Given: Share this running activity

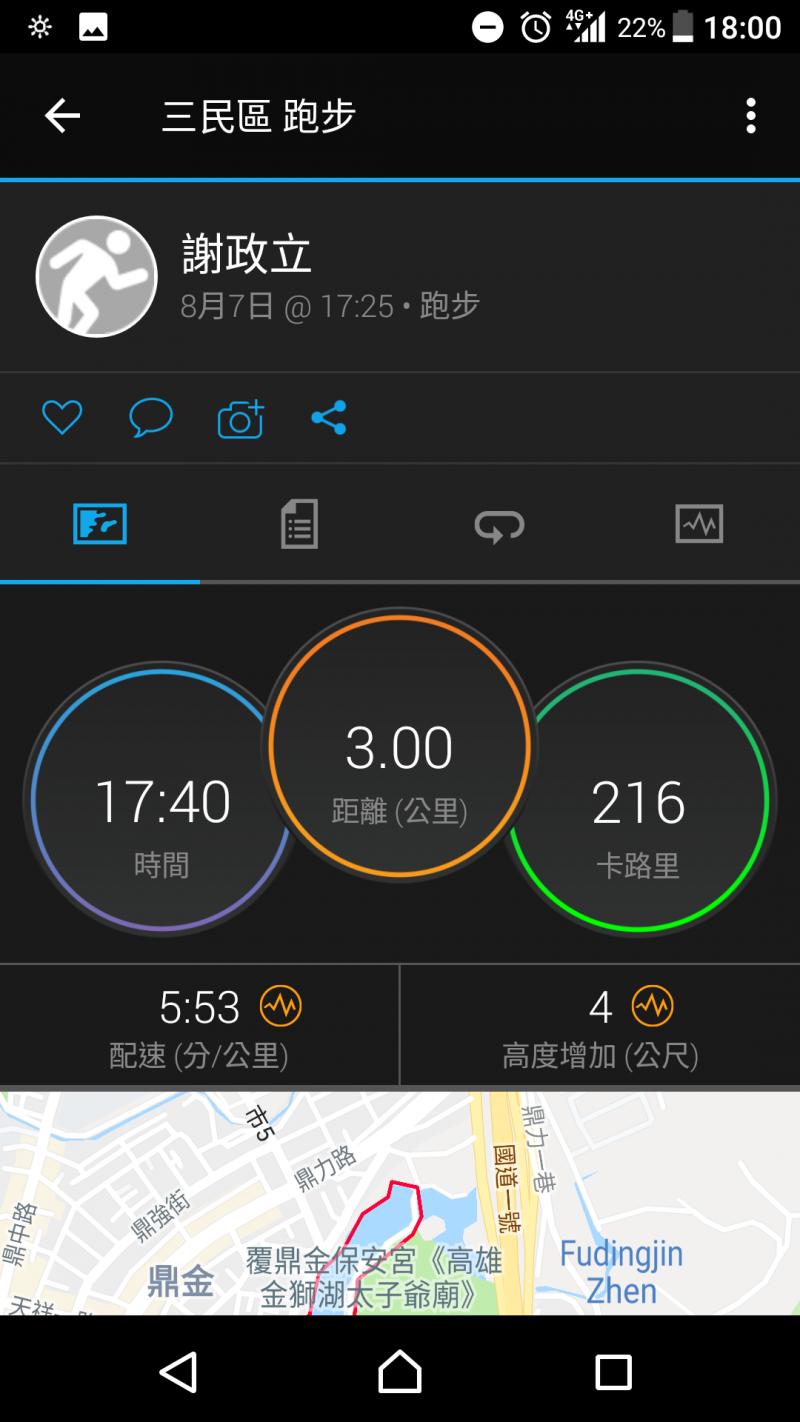Looking at the screenshot, I should click(328, 417).
